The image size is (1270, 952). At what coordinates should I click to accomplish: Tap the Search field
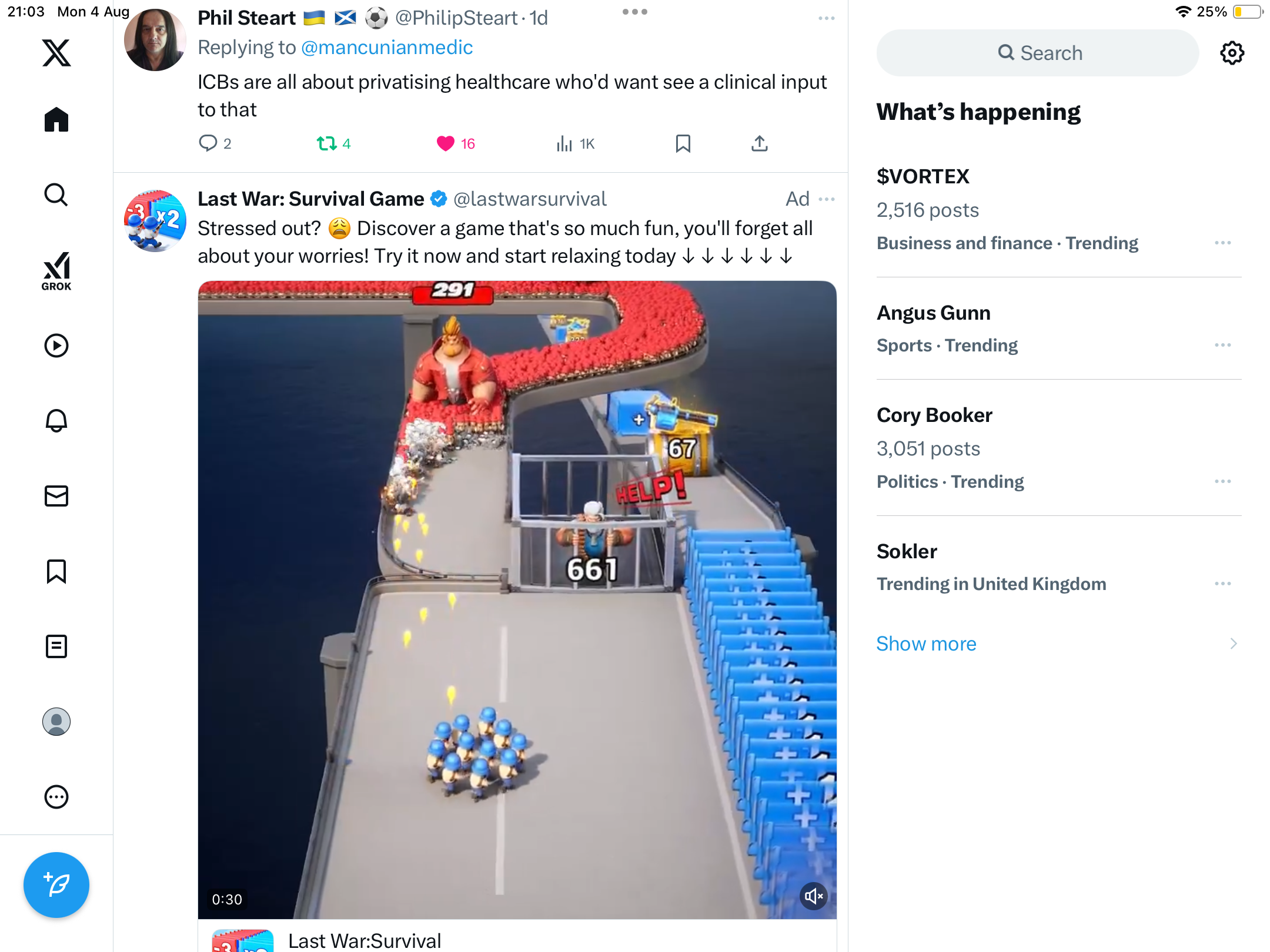pyautogui.click(x=1038, y=53)
